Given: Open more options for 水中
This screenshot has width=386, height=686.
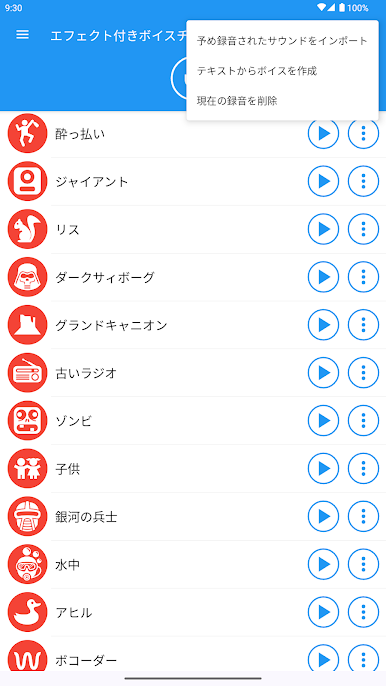Looking at the screenshot, I should (x=363, y=564).
